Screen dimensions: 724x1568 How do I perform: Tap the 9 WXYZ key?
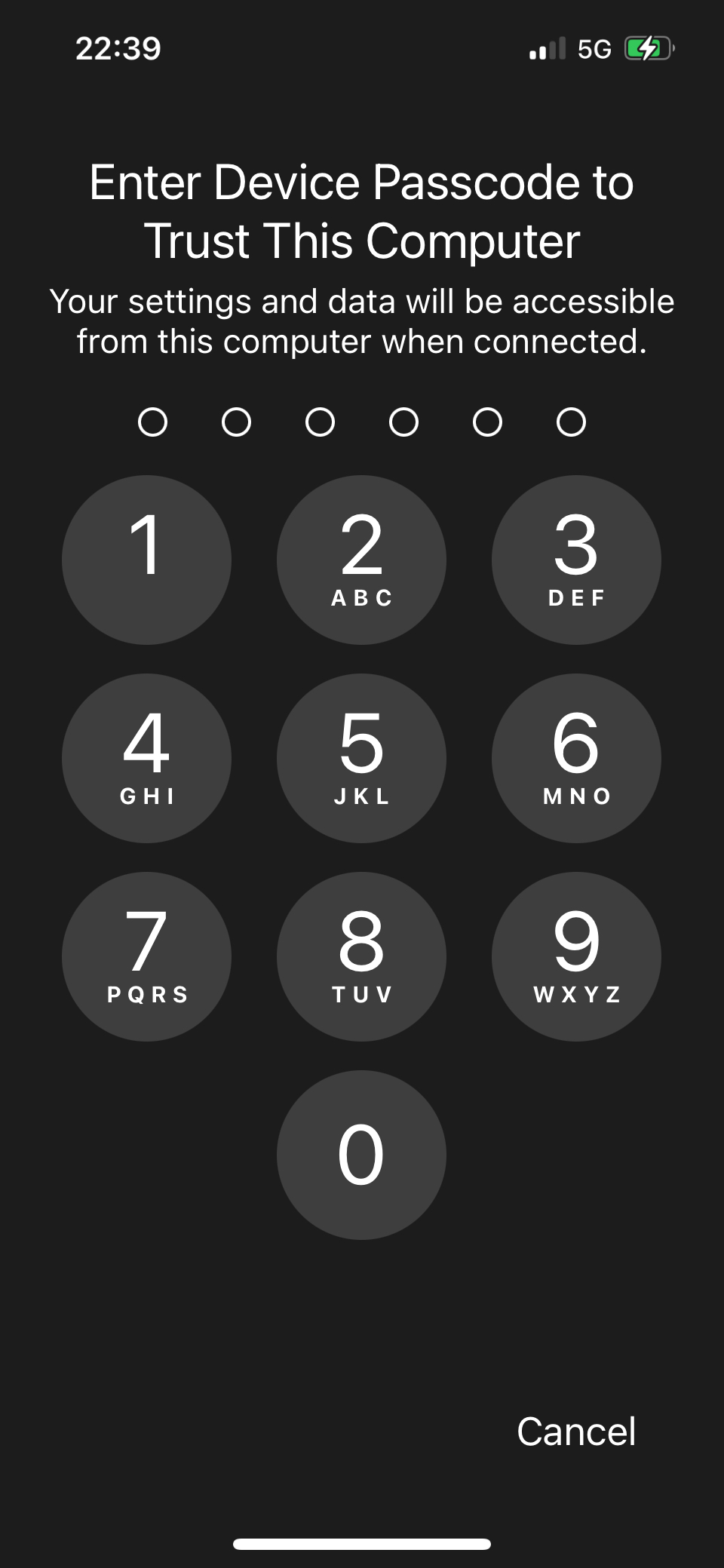(576, 956)
